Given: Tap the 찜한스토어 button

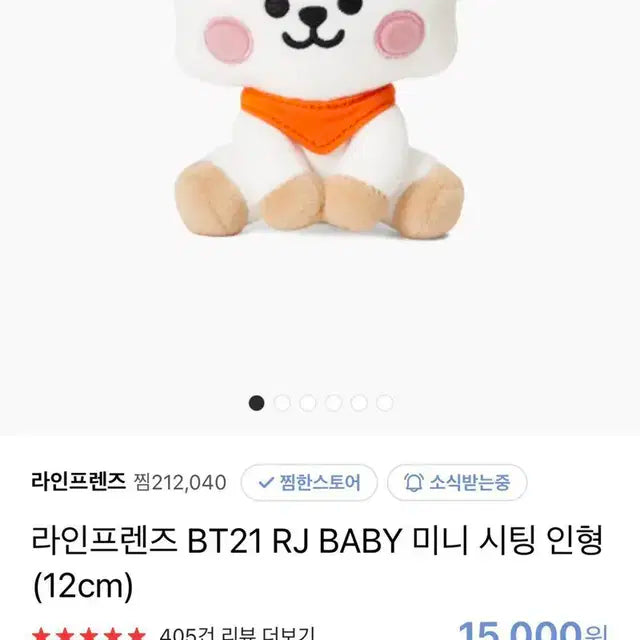Looking at the screenshot, I should [309, 483].
